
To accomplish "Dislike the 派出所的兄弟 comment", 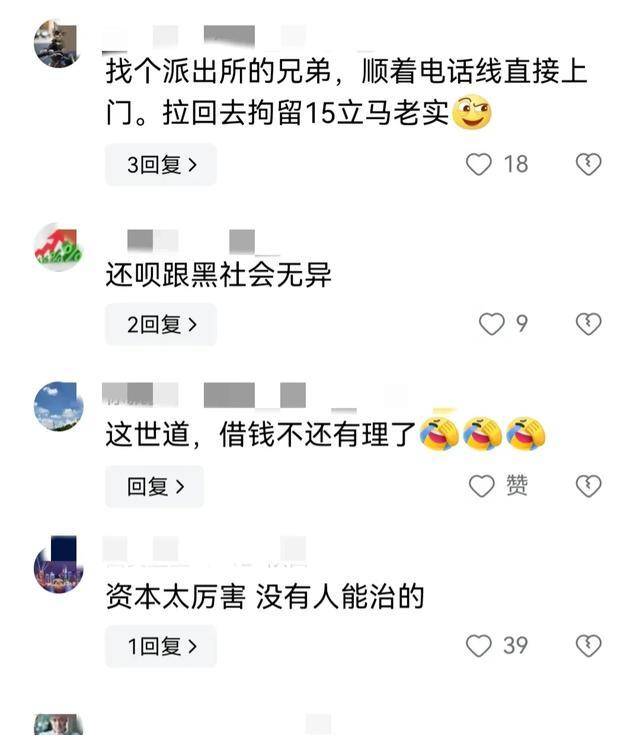I will (589, 165).
